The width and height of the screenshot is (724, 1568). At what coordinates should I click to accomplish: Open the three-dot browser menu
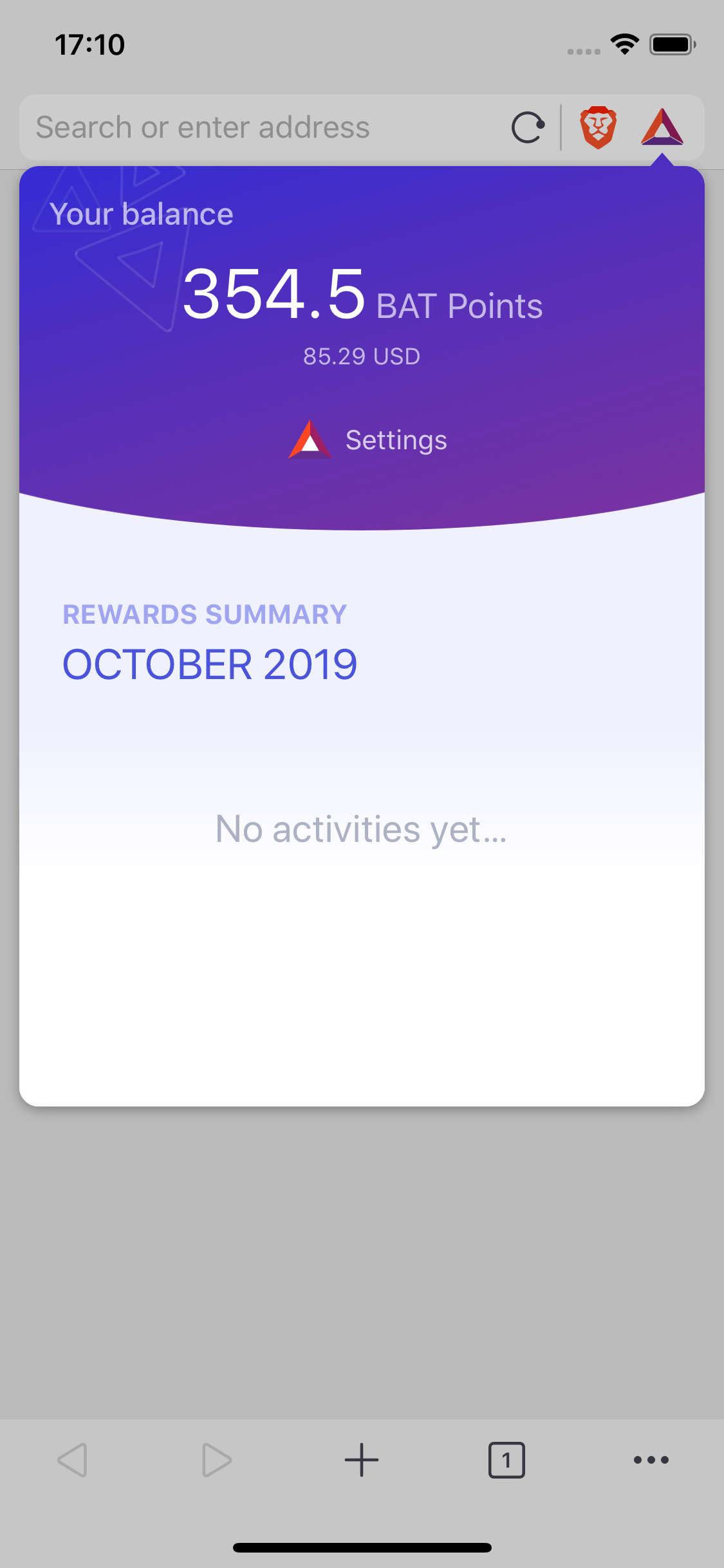click(651, 1460)
